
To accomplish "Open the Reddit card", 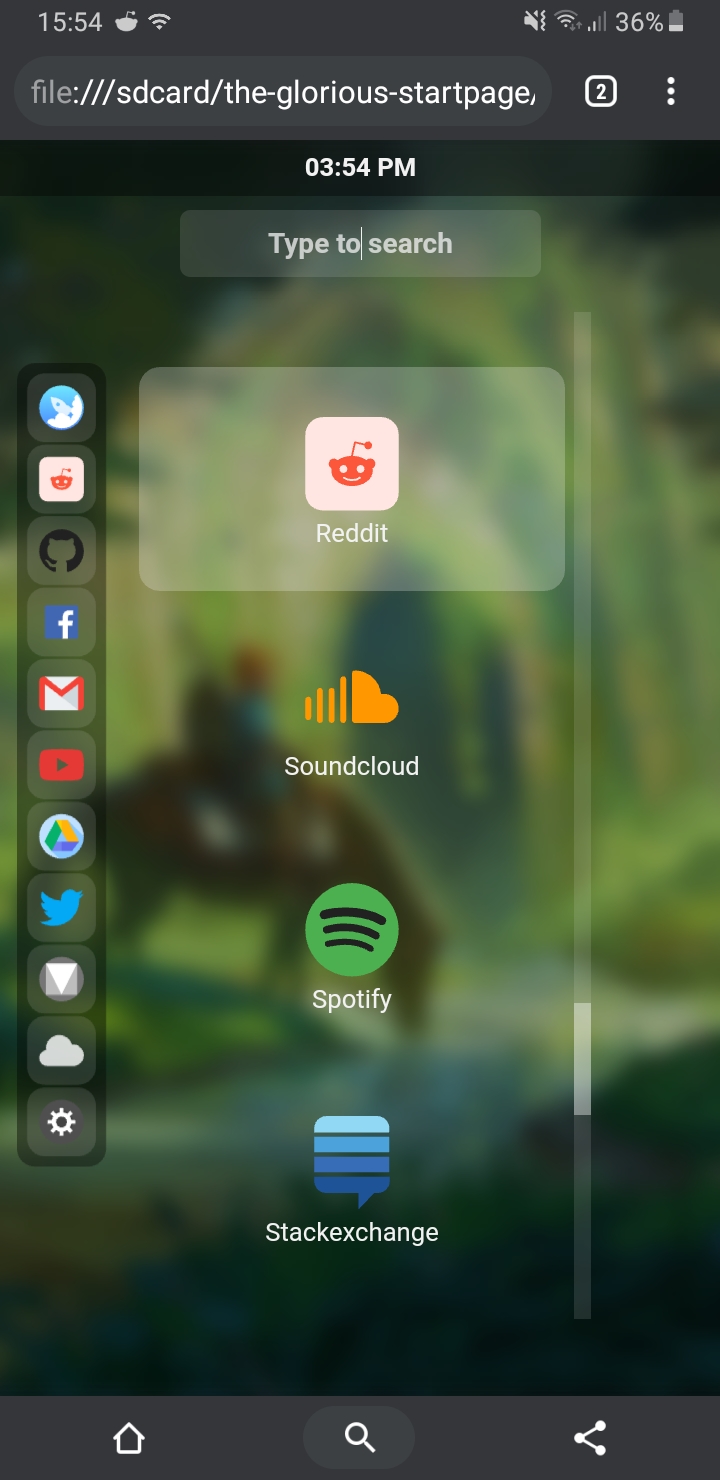I will [x=352, y=479].
